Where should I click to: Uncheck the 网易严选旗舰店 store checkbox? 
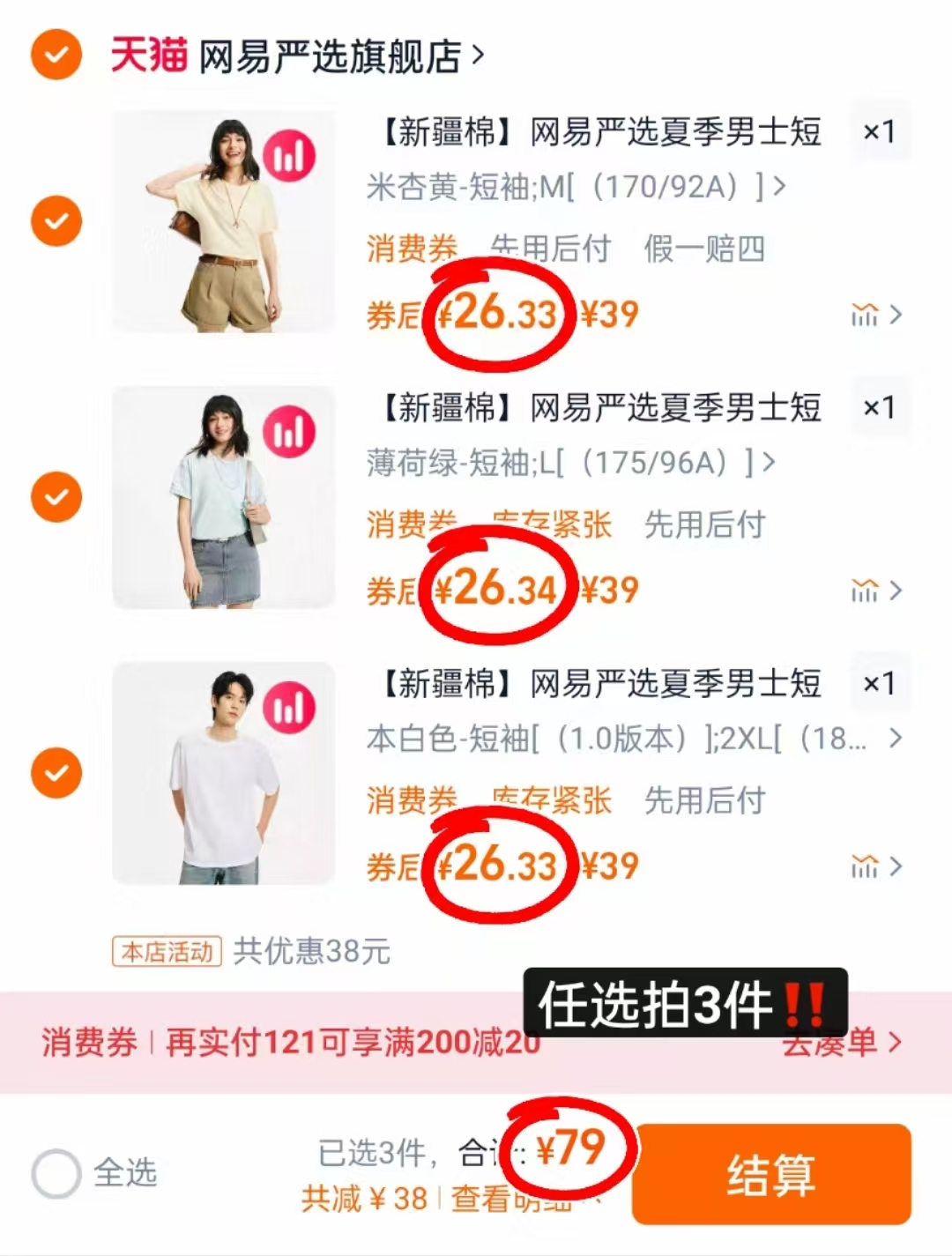(56, 55)
